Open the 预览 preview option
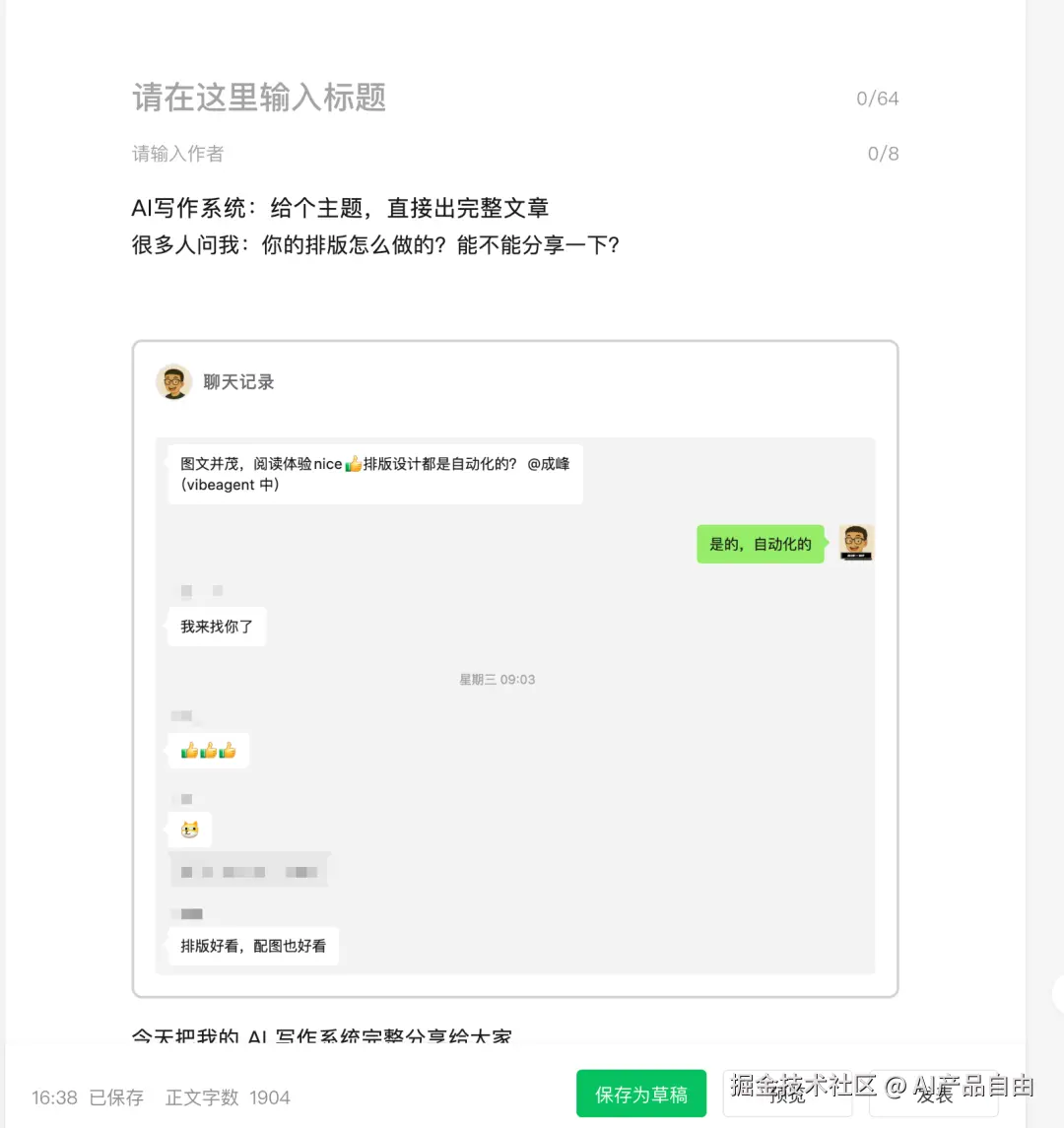1064x1128 pixels. point(787,1095)
